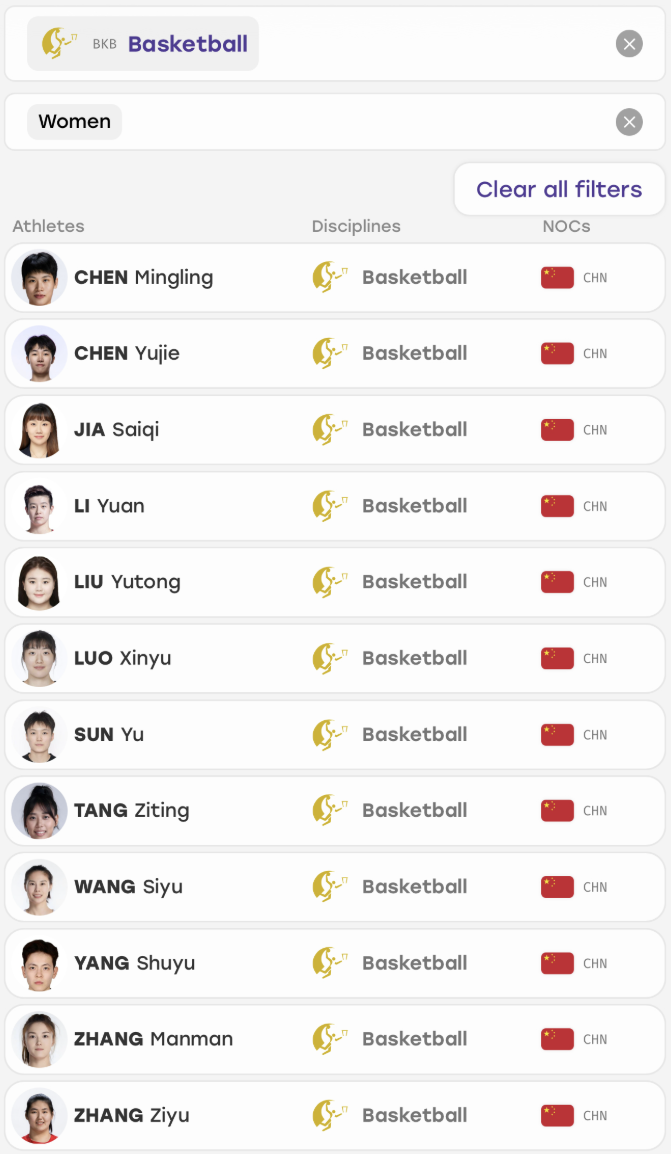Viewport: 671px width, 1154px height.
Task: Tap the Women filter chip
Action: point(74,121)
